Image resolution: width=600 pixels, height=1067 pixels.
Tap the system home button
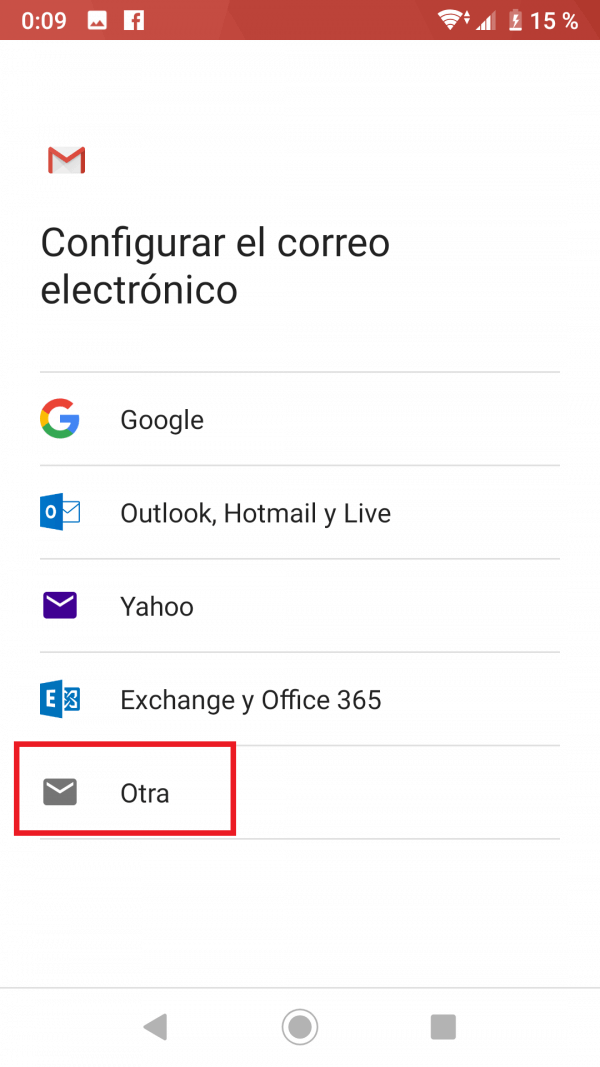coord(299,1026)
